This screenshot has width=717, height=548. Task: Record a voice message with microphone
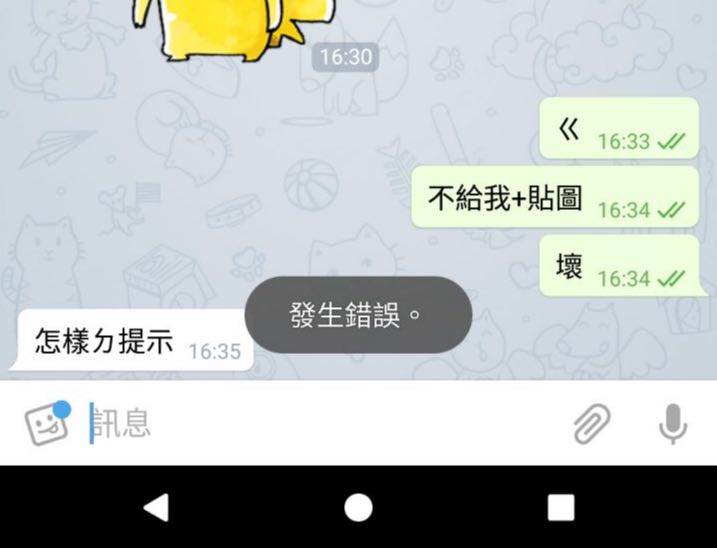[673, 424]
